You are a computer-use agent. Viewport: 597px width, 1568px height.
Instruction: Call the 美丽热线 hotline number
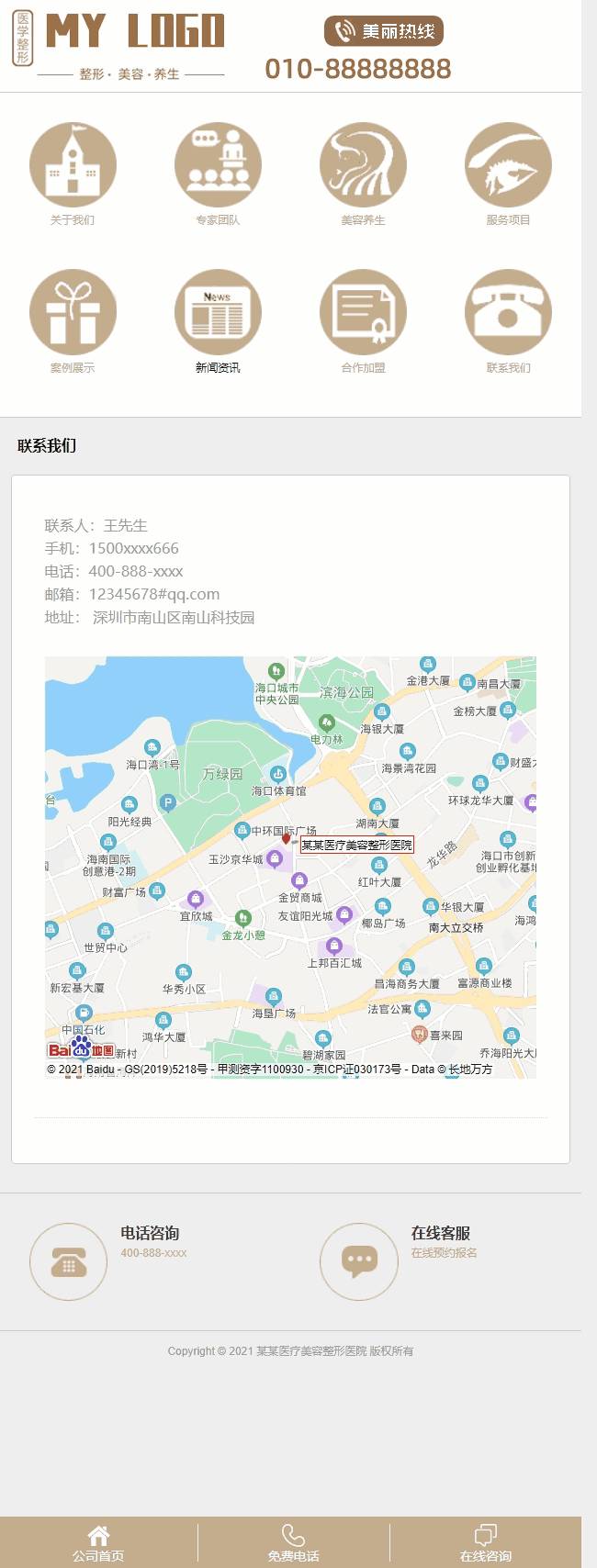coord(357,69)
